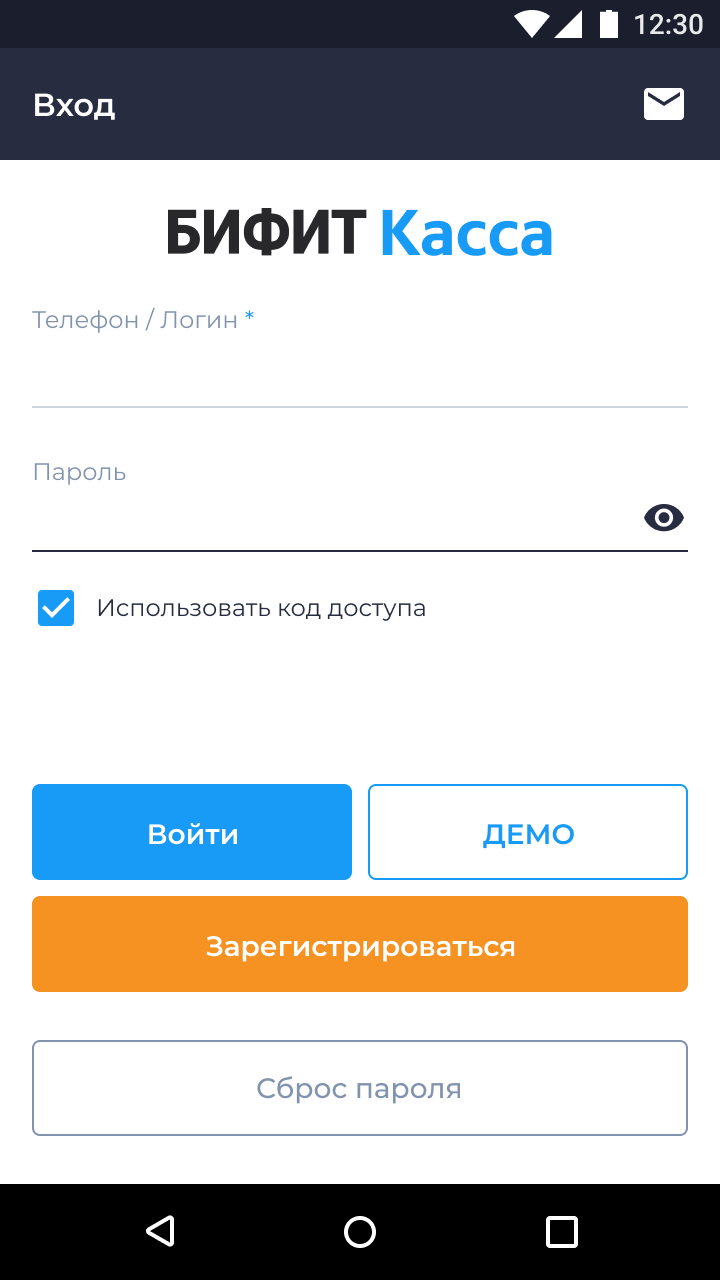
Task: Tap the Войти button
Action: [192, 832]
